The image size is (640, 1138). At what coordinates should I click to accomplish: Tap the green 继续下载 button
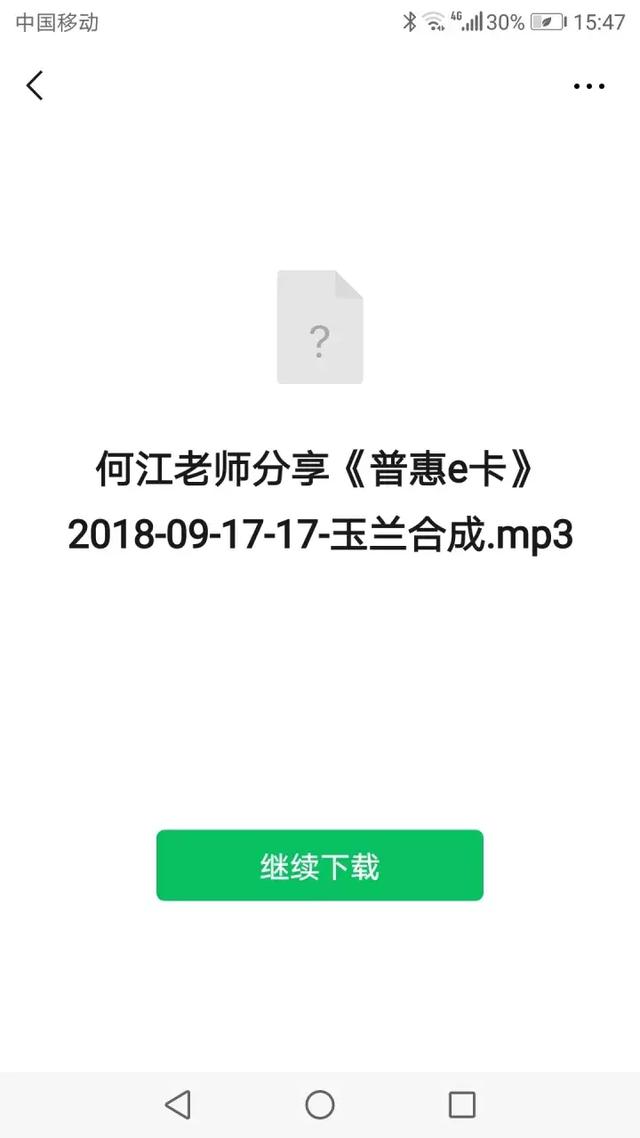(319, 865)
